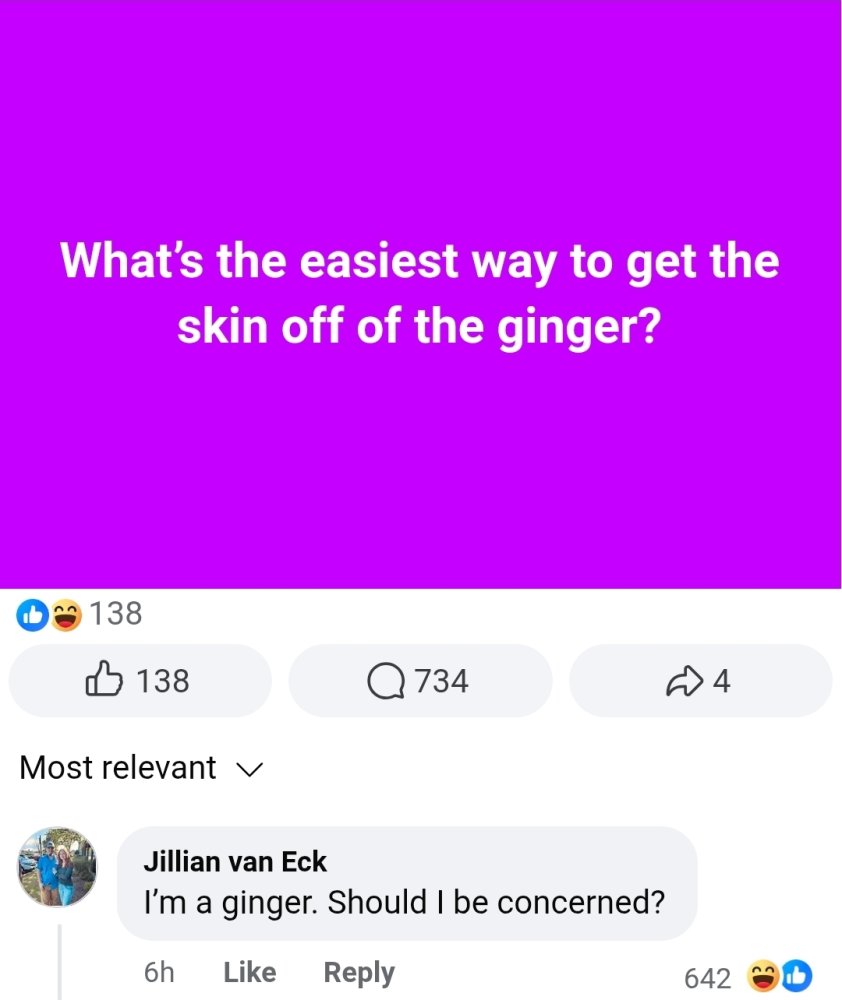Open the purple ginger question post

[420, 295]
